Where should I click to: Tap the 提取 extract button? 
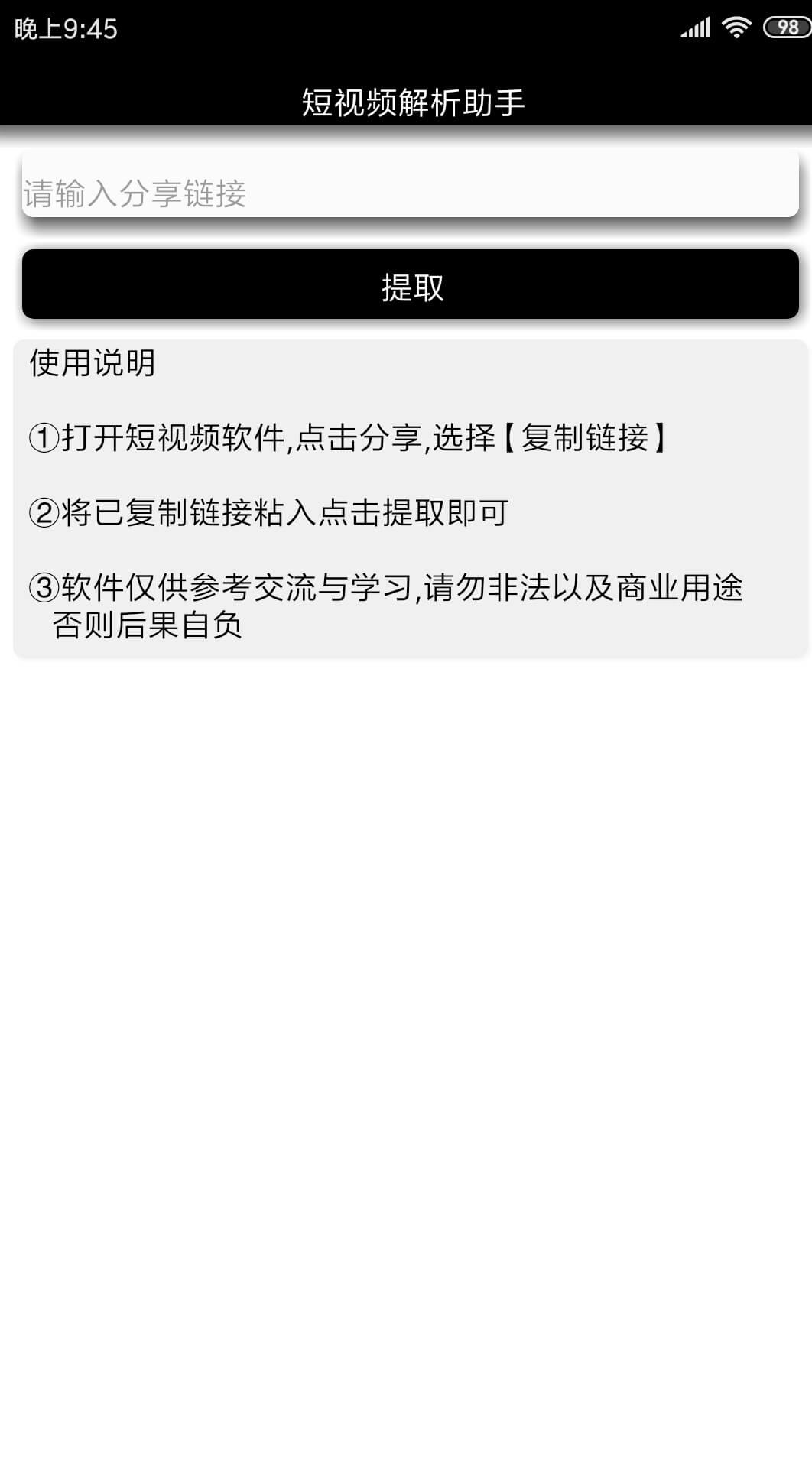(x=411, y=284)
